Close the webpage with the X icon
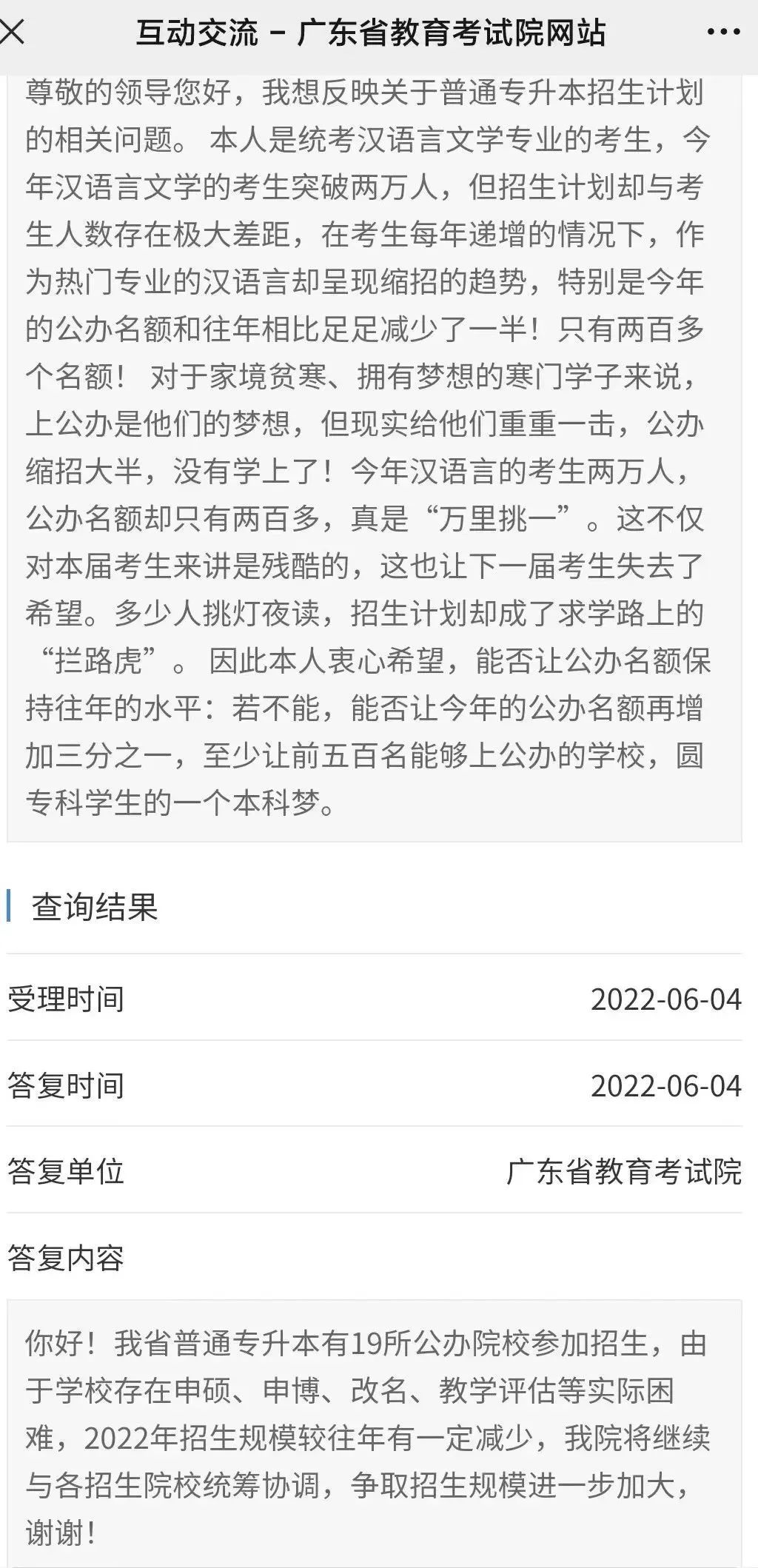 12,33
